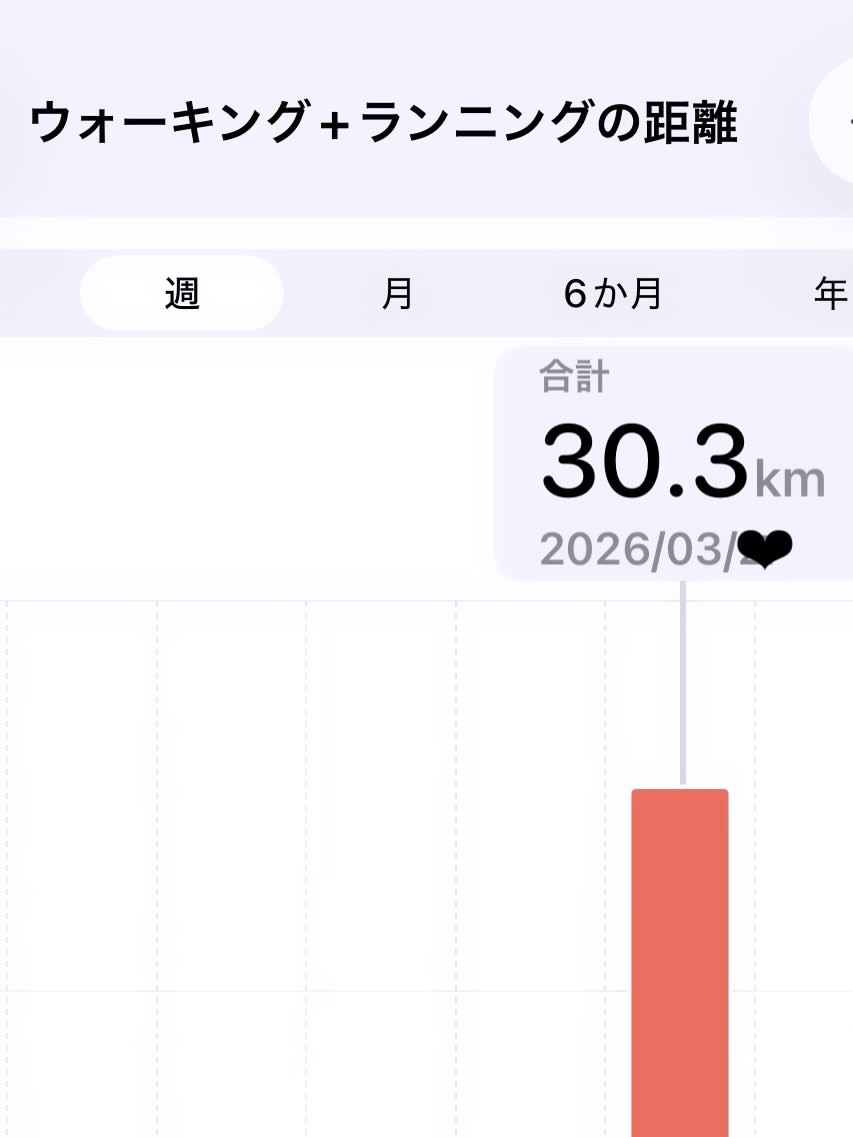Switch to the 月 (month) view
Image resolution: width=853 pixels, height=1137 pixels.
(x=397, y=294)
